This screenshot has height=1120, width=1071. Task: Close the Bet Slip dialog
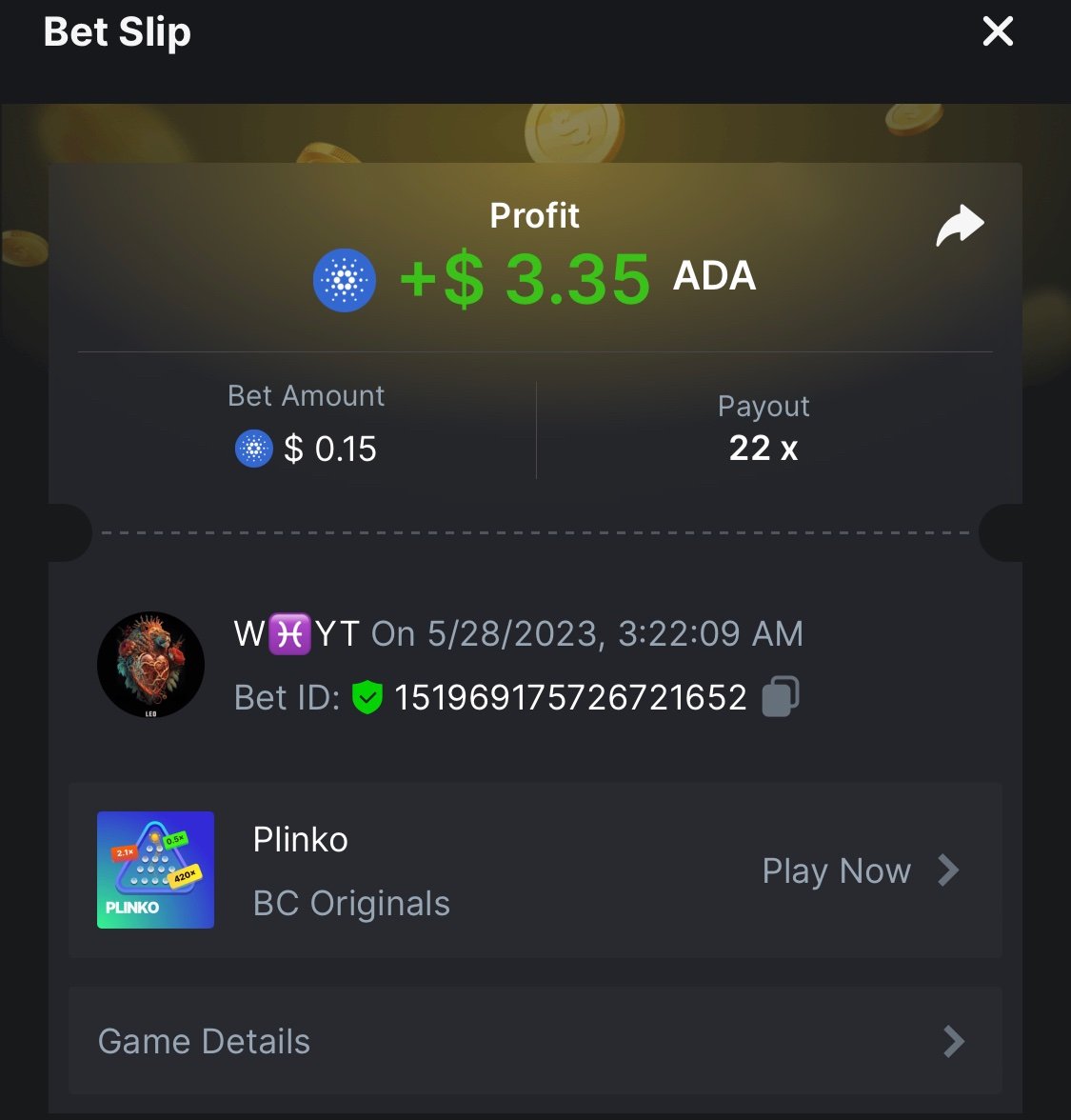(998, 31)
